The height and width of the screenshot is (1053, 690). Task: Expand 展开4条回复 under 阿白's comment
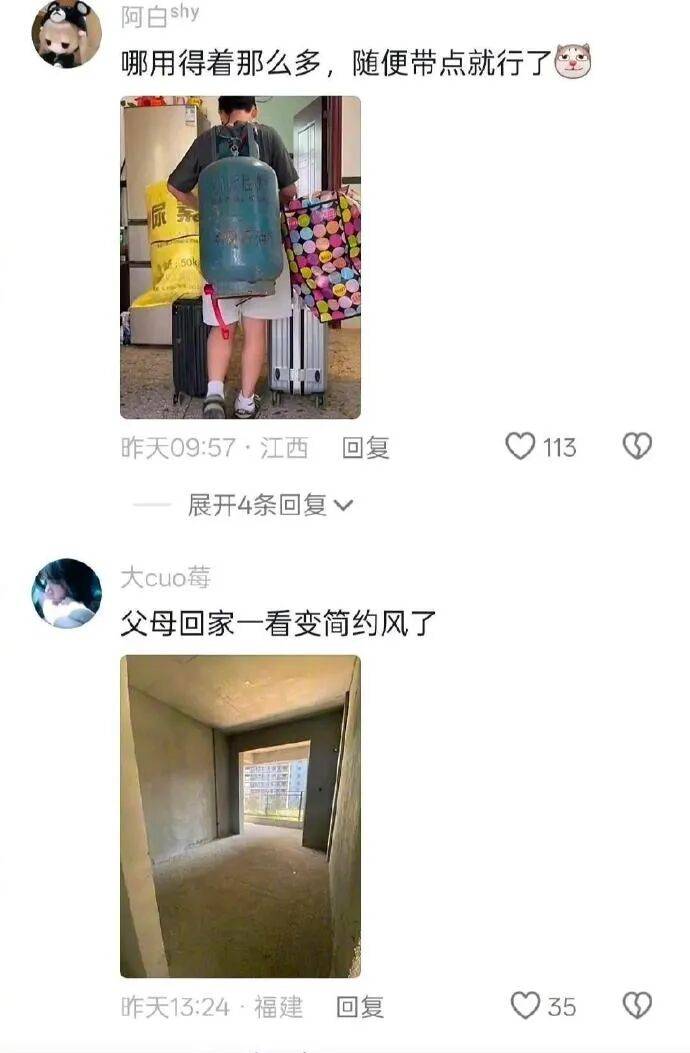point(270,505)
